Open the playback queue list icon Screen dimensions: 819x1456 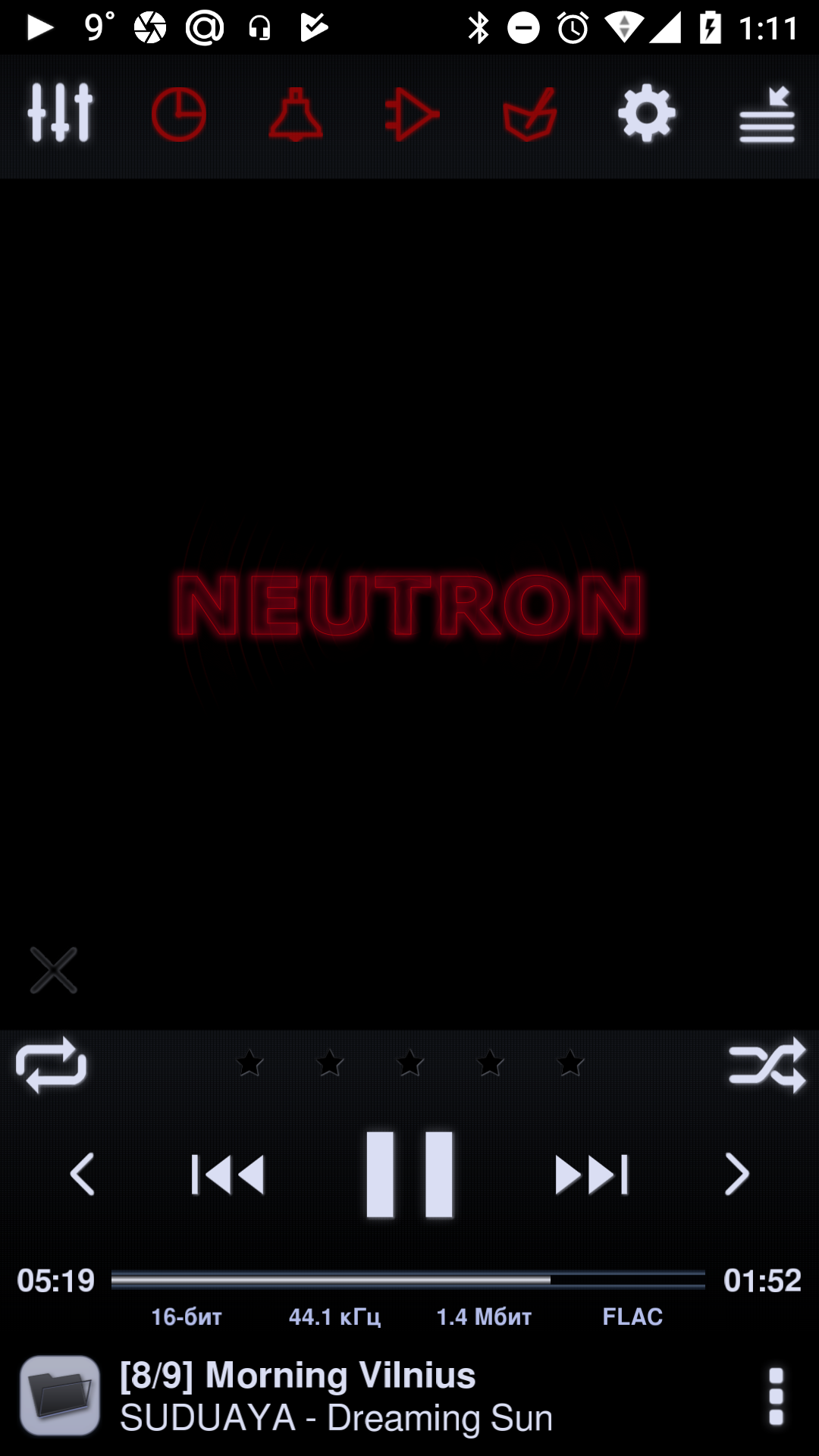(767, 115)
